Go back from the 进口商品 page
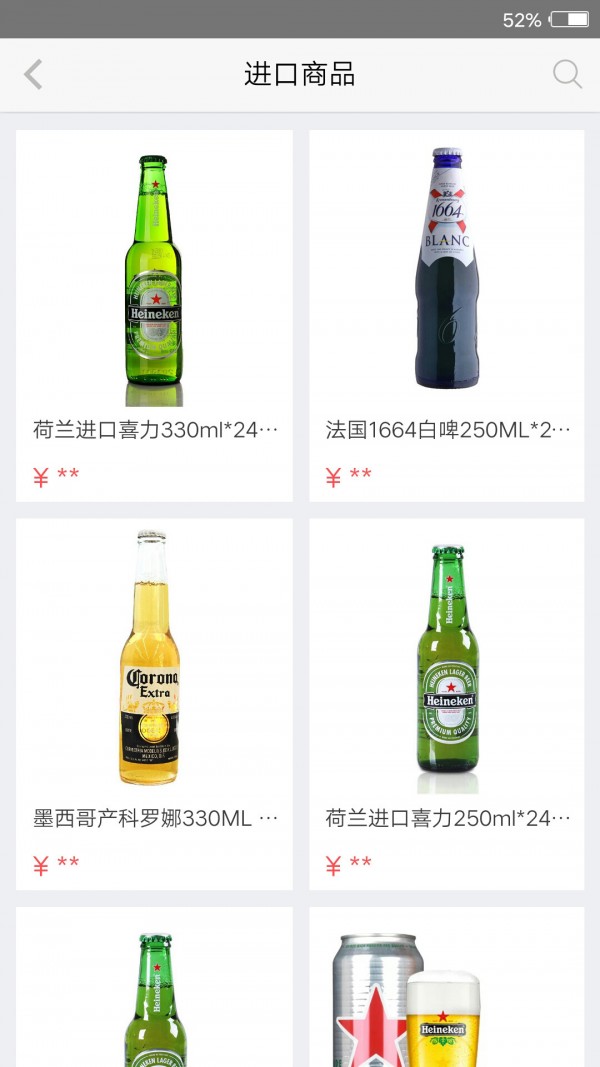The width and height of the screenshot is (600, 1067). coord(34,75)
